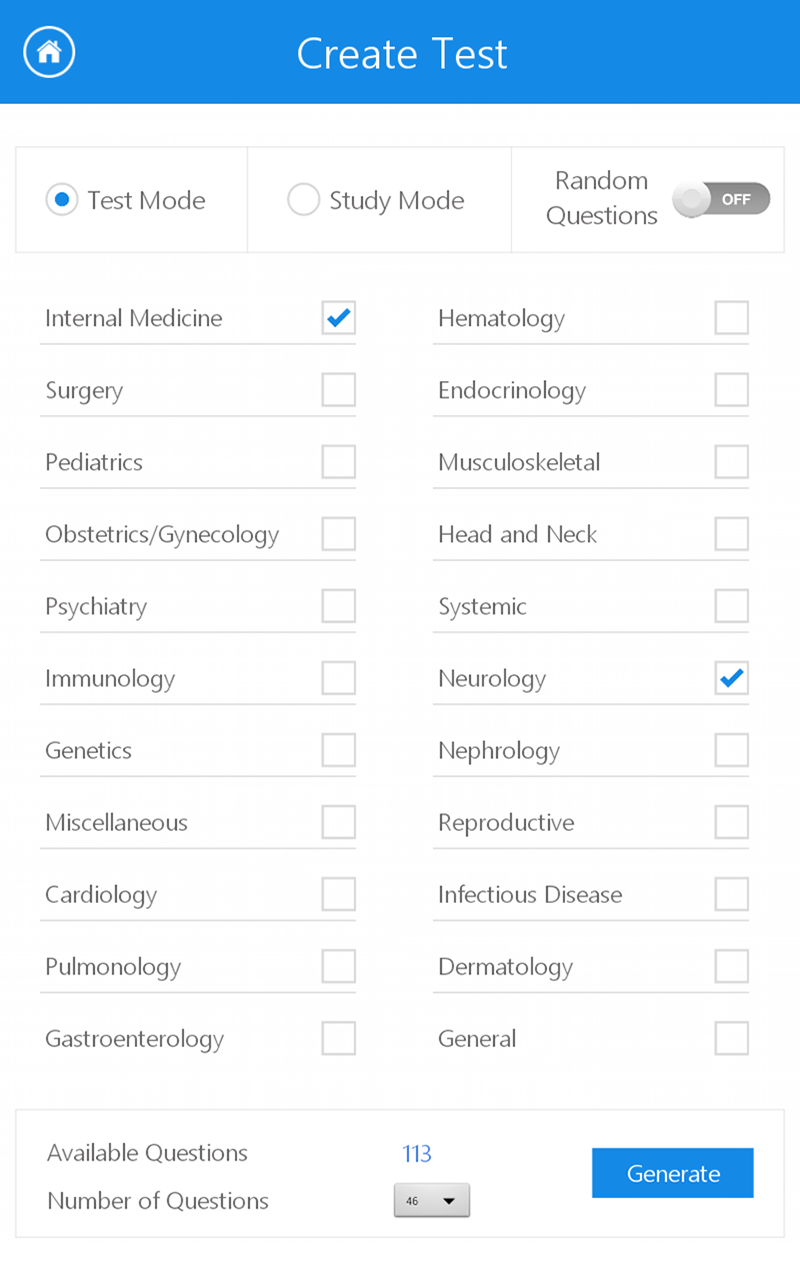Check Infectious Disease
Viewport: 800px width, 1280px height.
coord(732,894)
